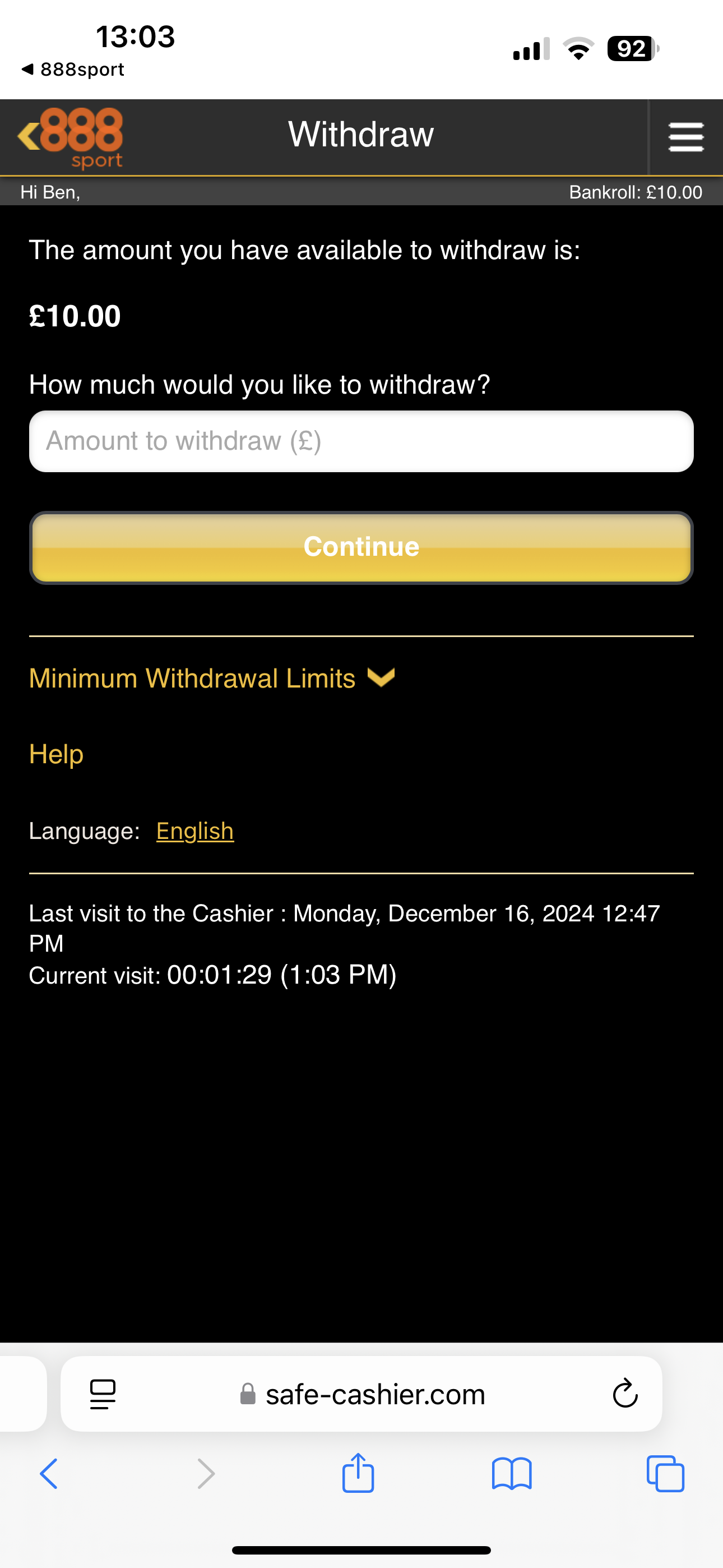
Task: Open the Help section
Action: (x=56, y=754)
